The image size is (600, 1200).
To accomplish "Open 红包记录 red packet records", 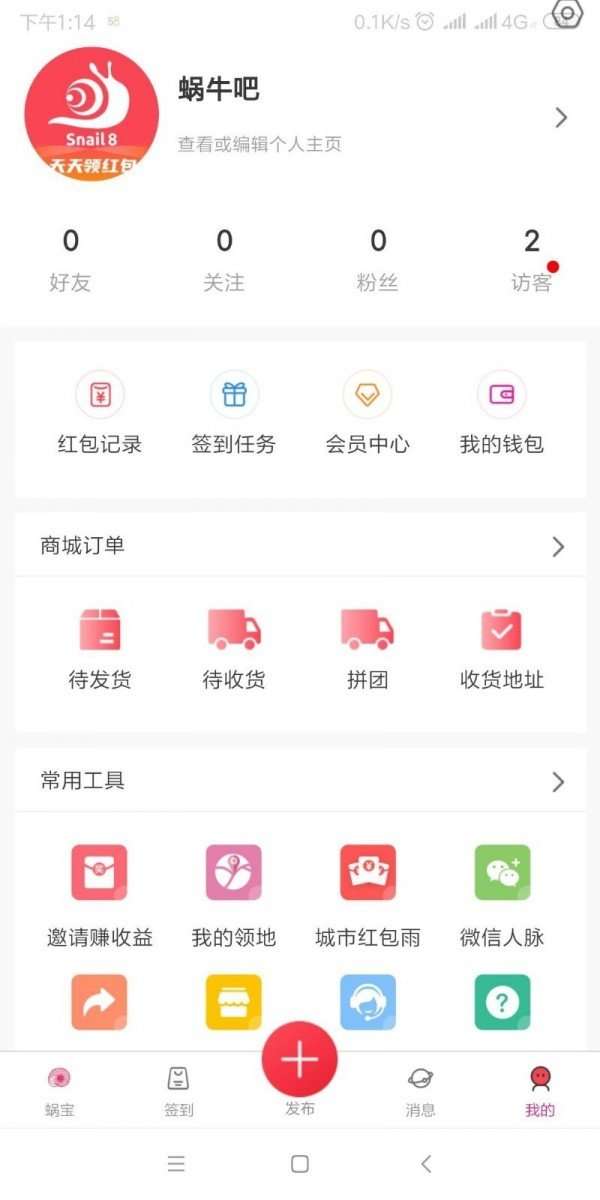I will coord(100,417).
